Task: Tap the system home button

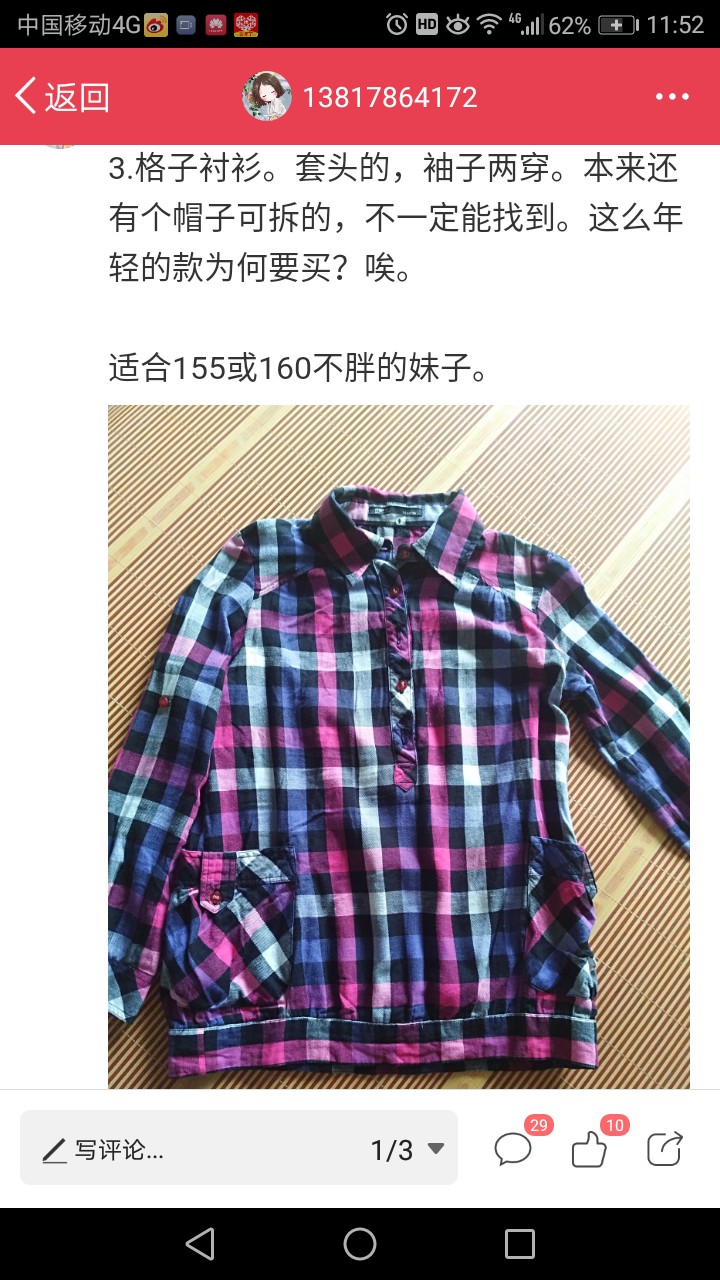Action: click(x=360, y=1244)
